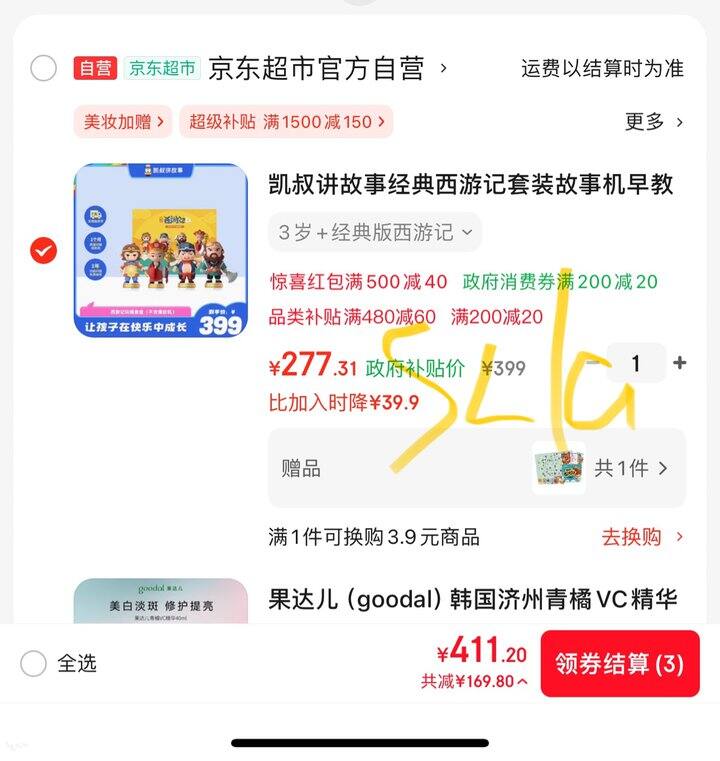Increase 凯叔讲故事 quantity with plus
The image size is (720, 761).
click(x=680, y=363)
